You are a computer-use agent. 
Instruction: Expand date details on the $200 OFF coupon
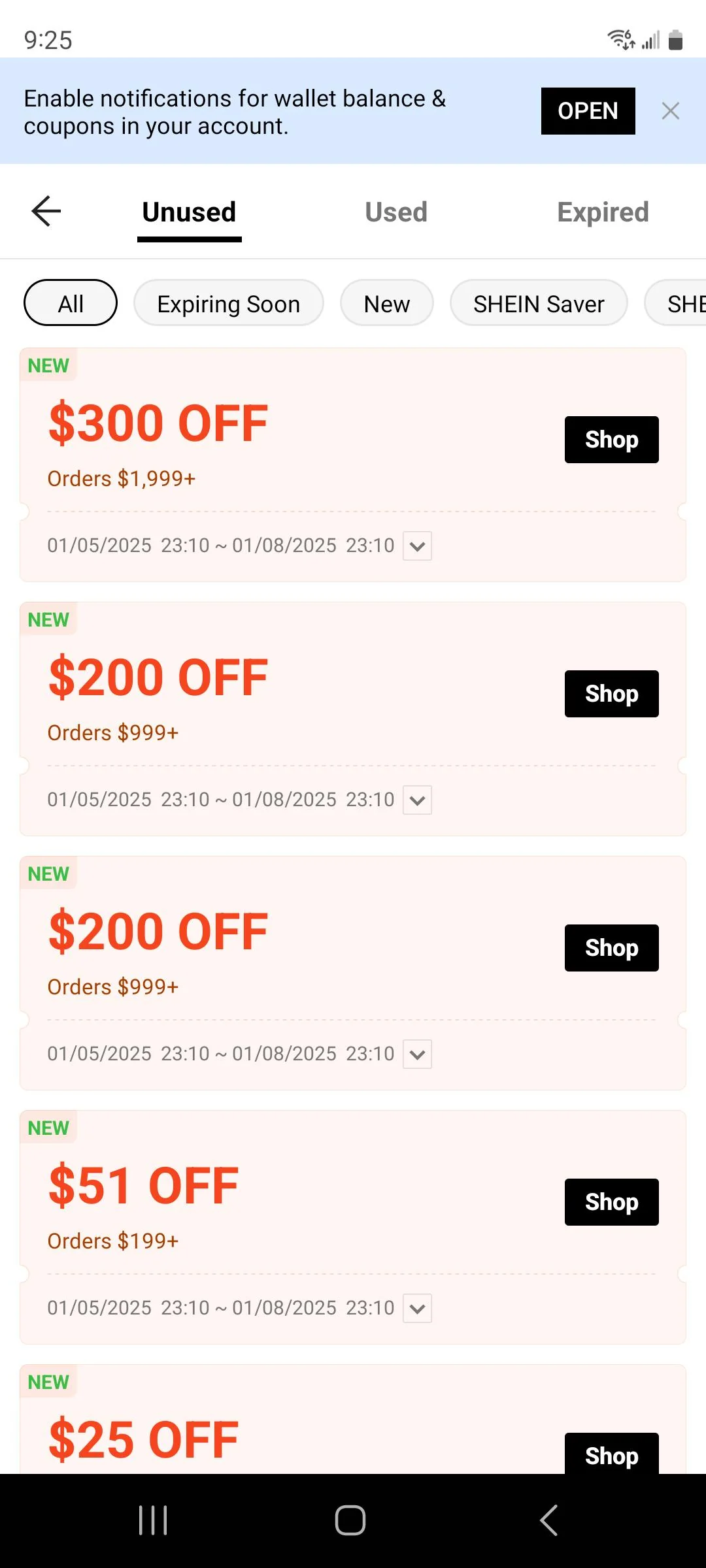click(417, 800)
